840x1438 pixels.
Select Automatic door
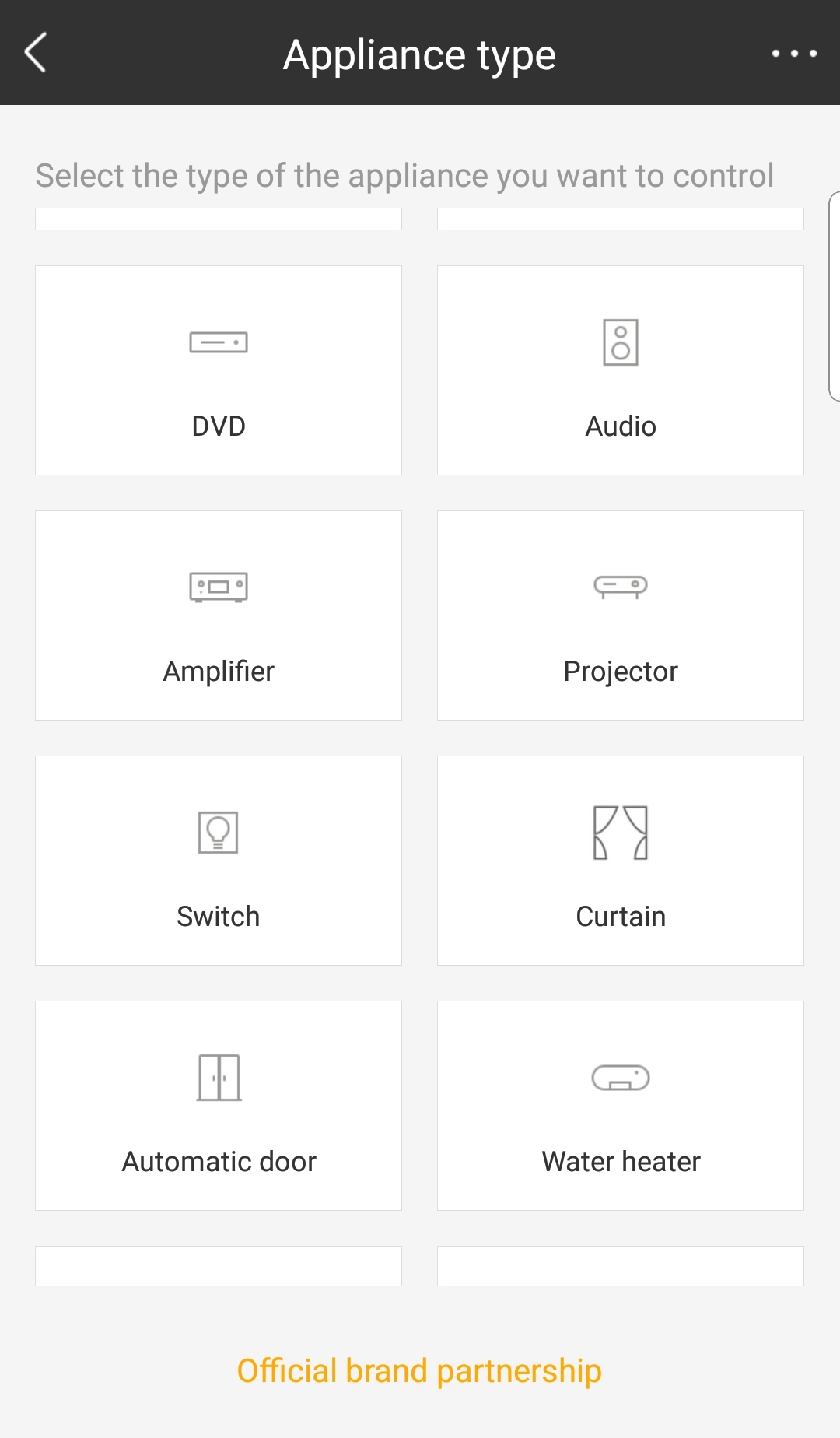coord(219,1106)
